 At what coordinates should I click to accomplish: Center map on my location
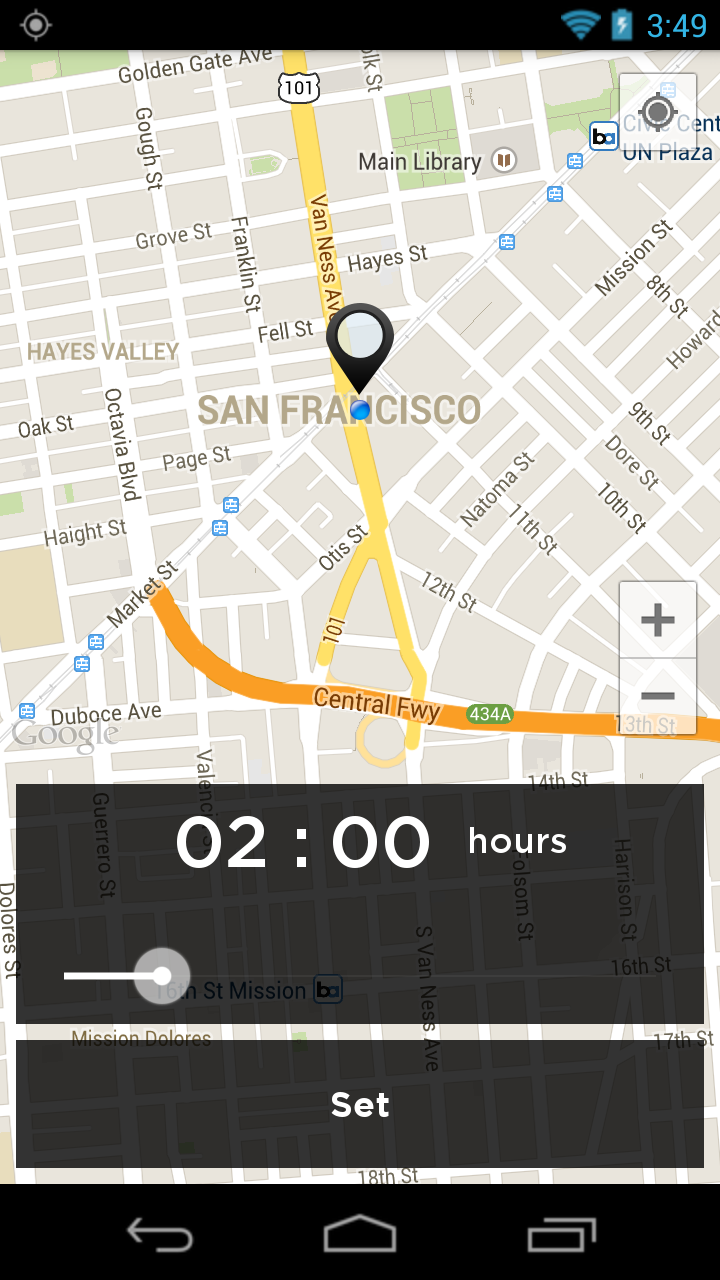click(657, 111)
